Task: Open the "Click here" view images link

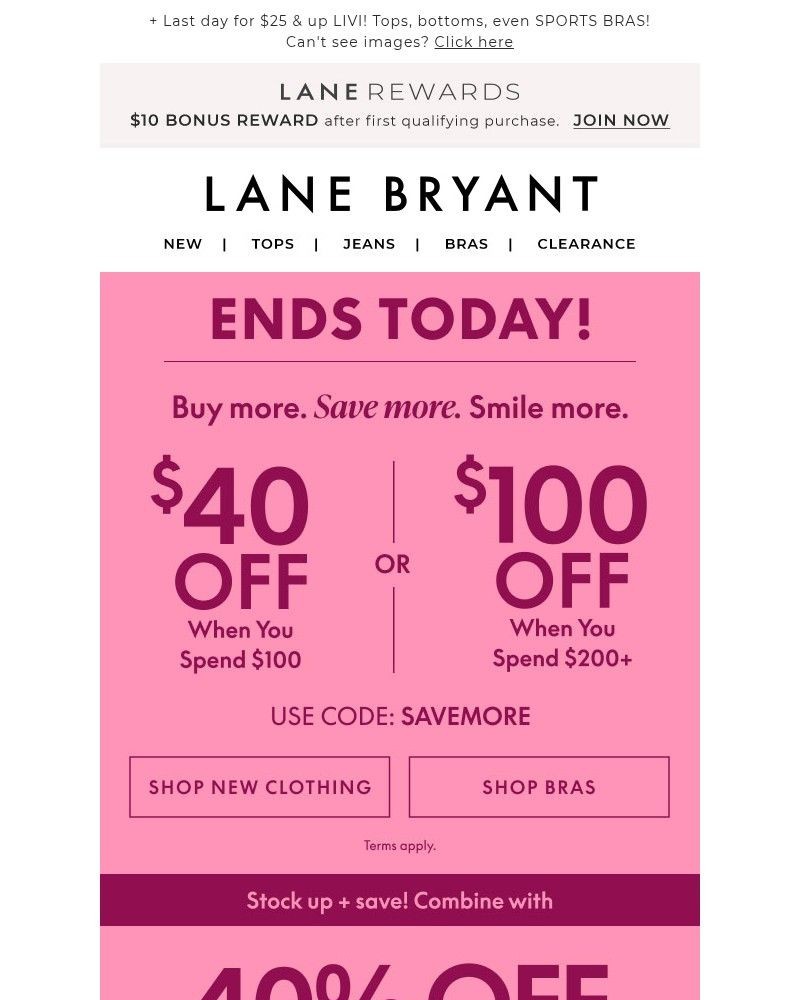Action: click(473, 42)
